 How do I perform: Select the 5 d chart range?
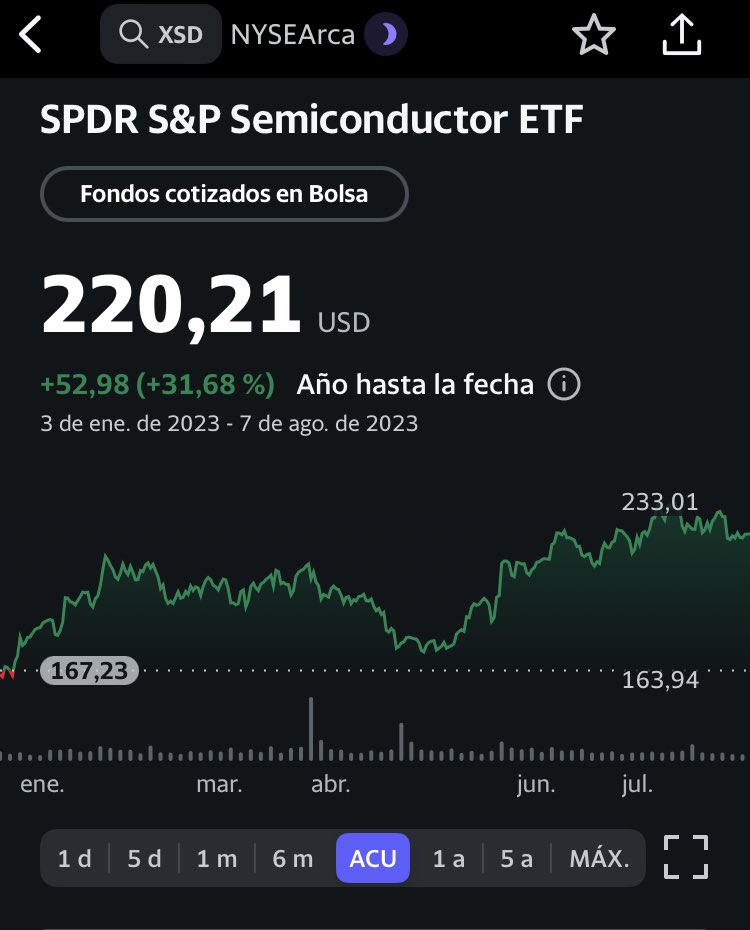click(x=145, y=858)
